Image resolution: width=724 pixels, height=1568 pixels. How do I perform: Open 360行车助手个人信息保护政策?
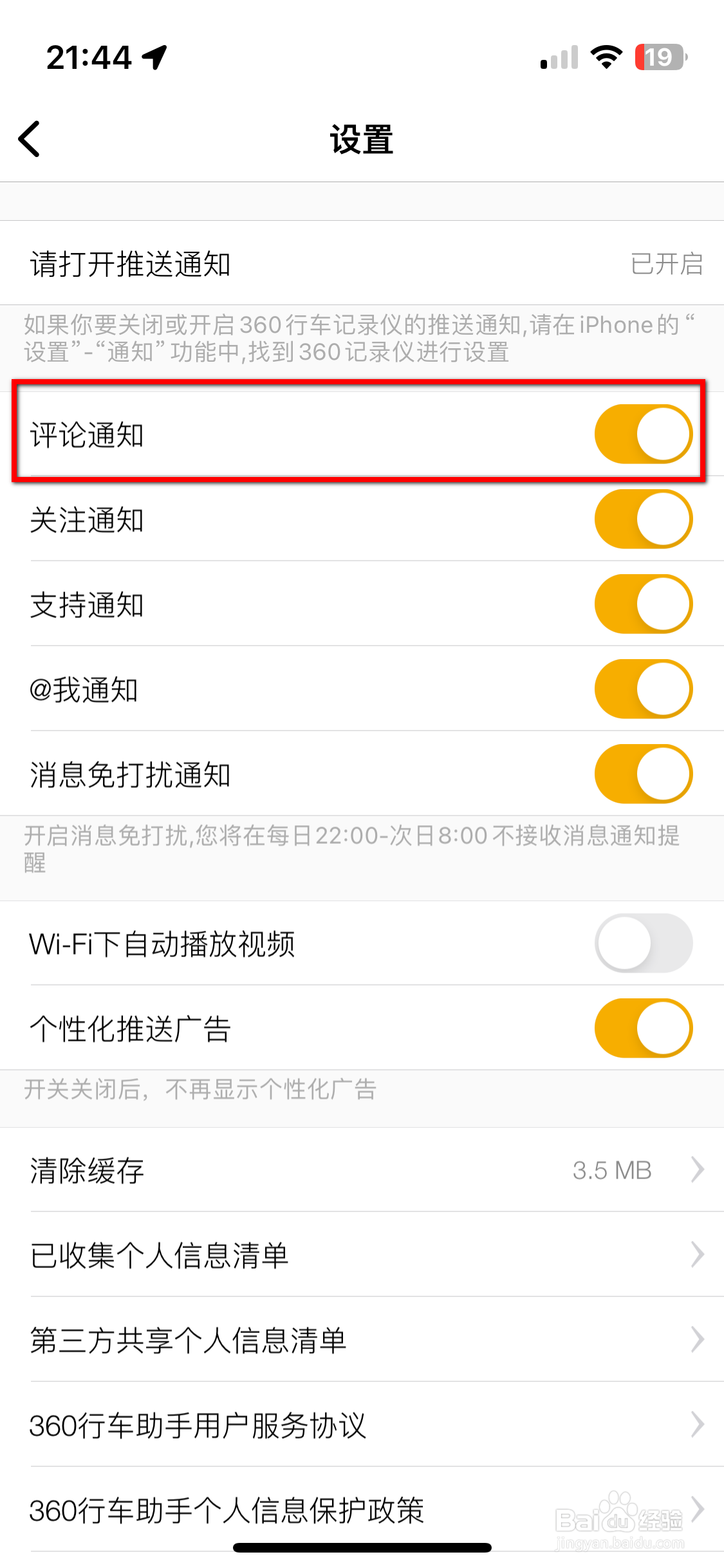(x=699, y=1509)
